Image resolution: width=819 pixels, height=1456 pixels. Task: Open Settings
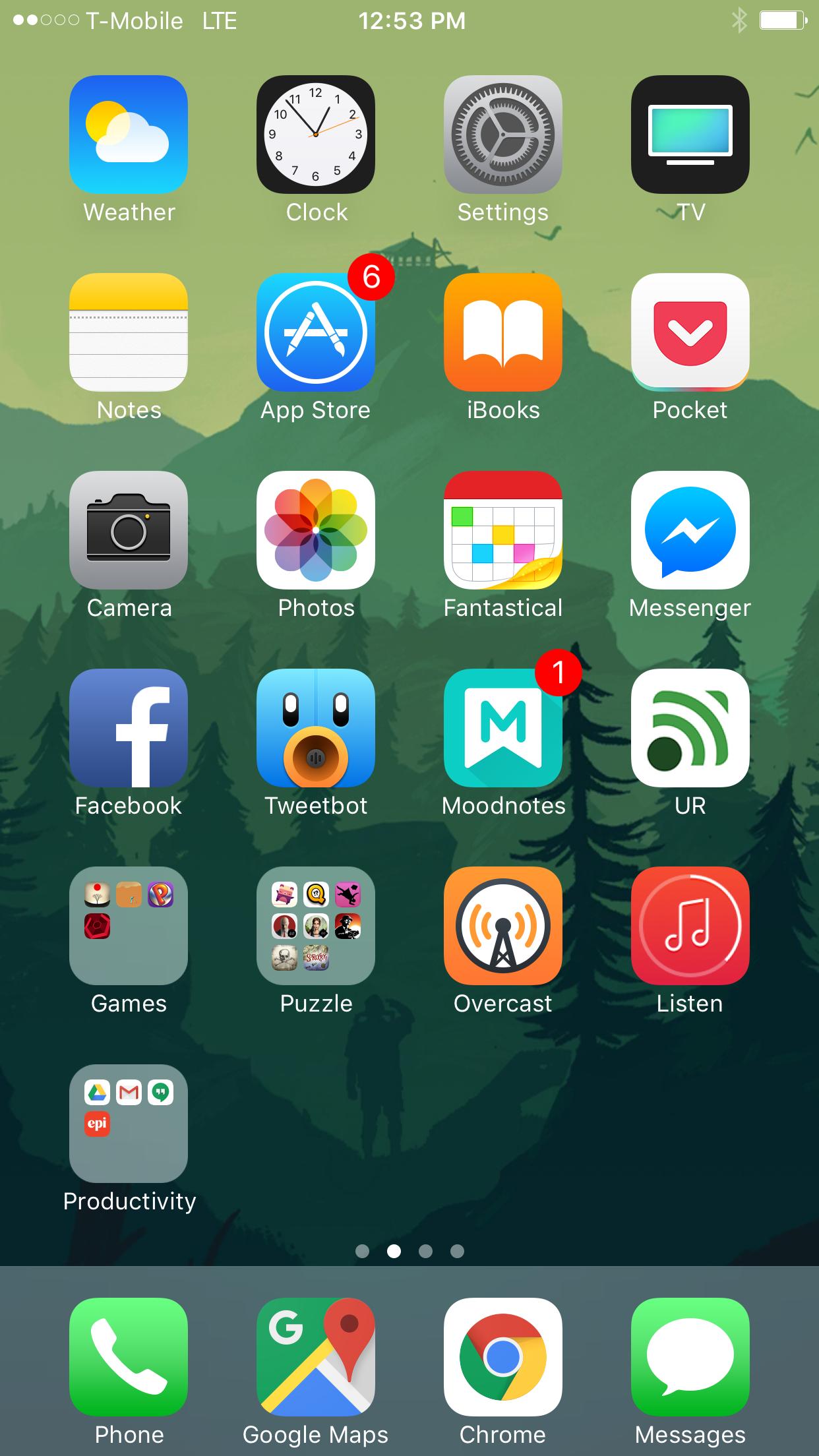tap(503, 134)
